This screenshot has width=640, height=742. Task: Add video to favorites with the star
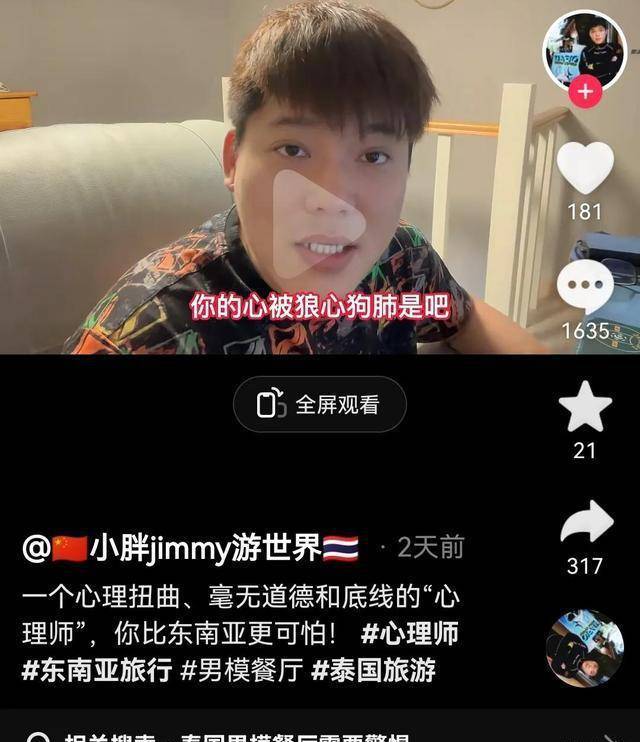pyautogui.click(x=585, y=407)
